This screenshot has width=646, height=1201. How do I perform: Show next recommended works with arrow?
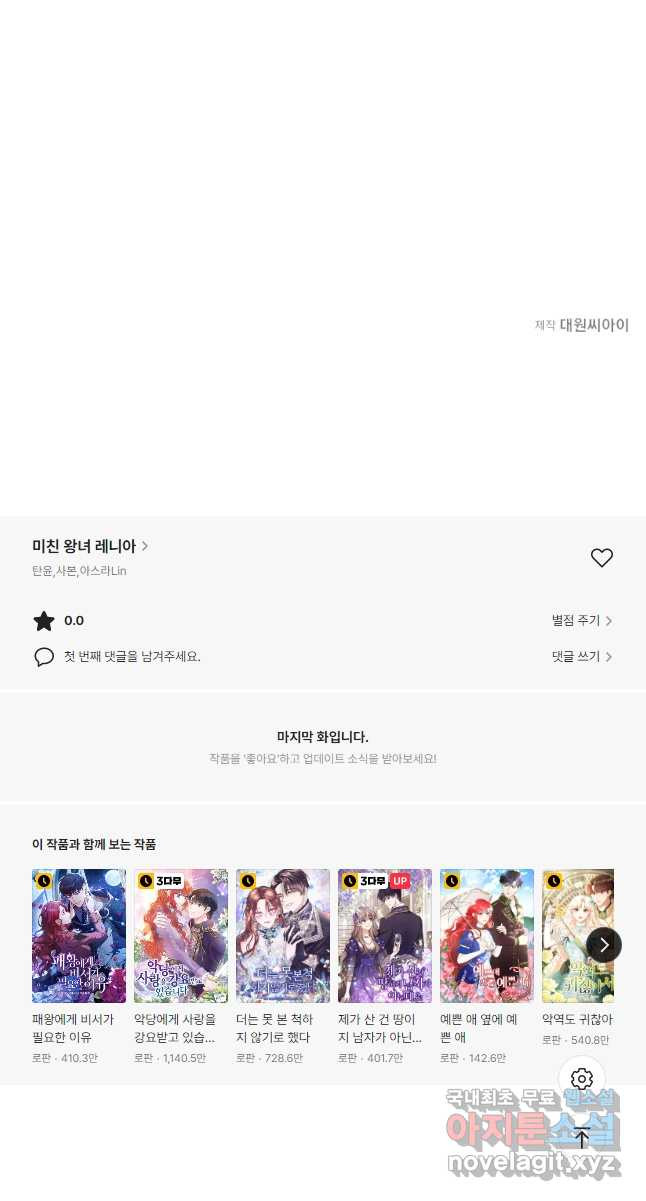click(x=604, y=945)
